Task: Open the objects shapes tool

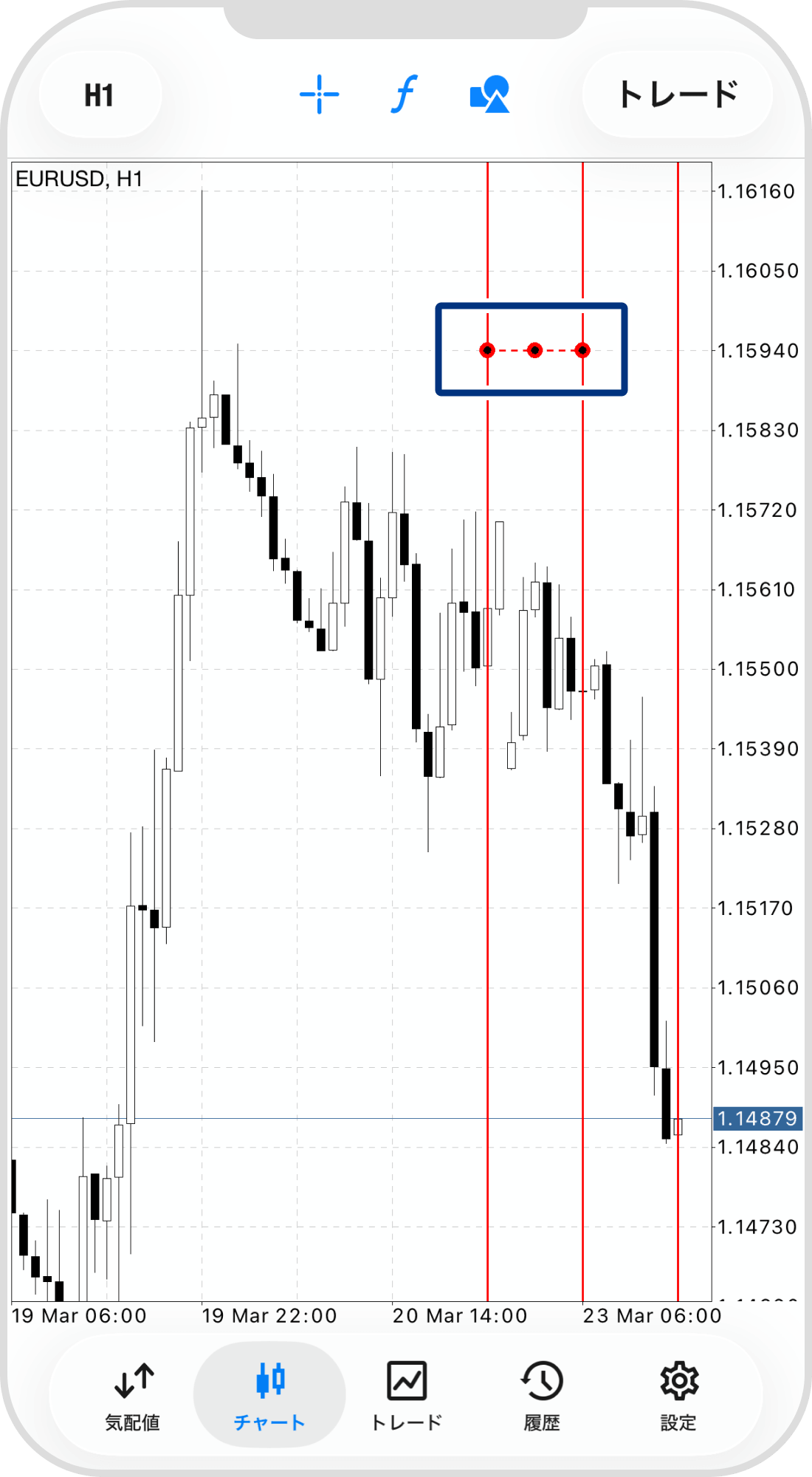Action: tap(489, 95)
